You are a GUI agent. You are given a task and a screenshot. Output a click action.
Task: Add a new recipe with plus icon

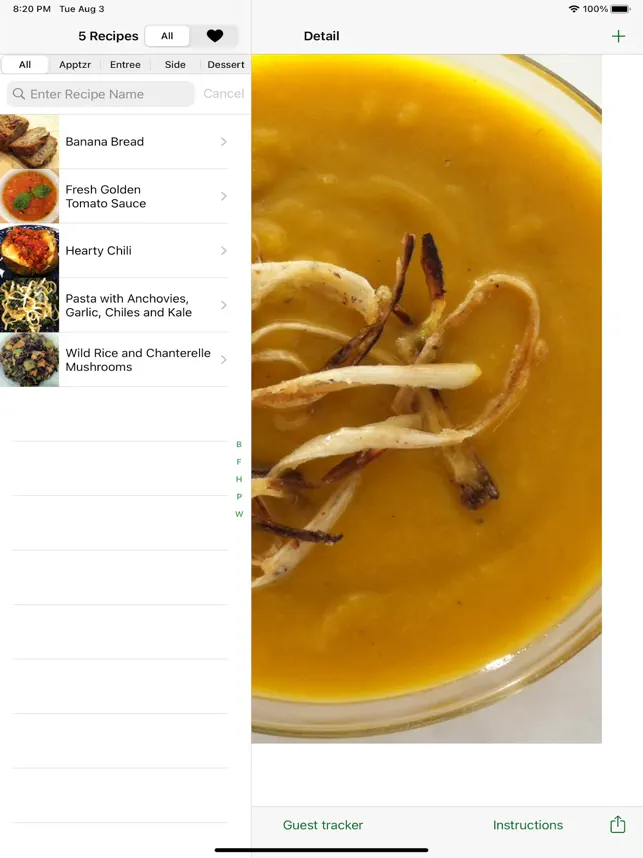point(618,36)
